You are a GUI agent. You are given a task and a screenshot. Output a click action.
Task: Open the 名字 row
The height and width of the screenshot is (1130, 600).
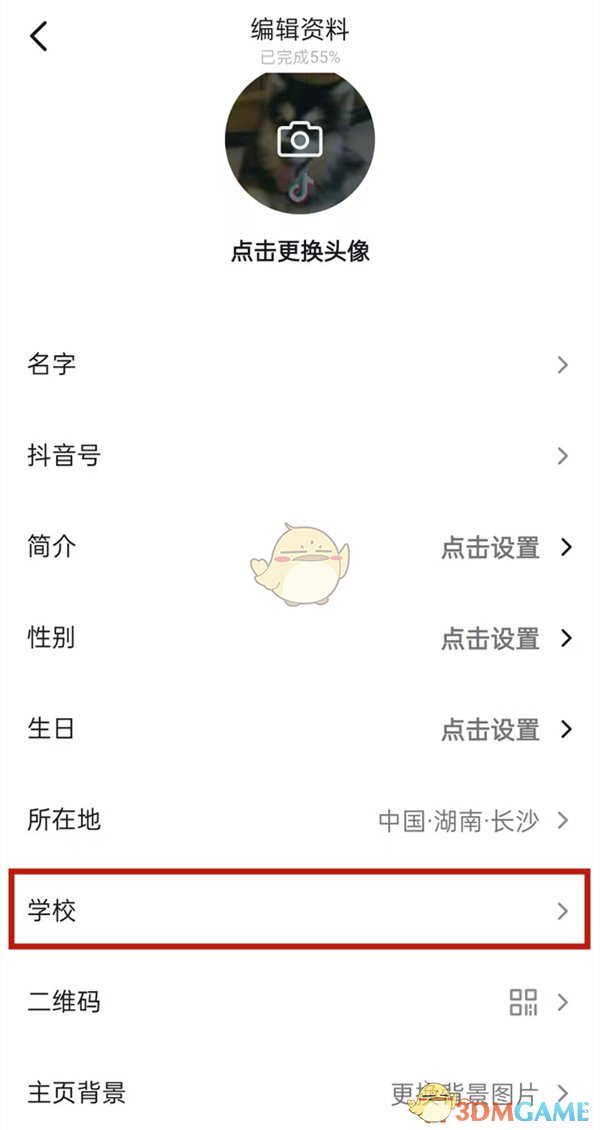click(x=298, y=365)
